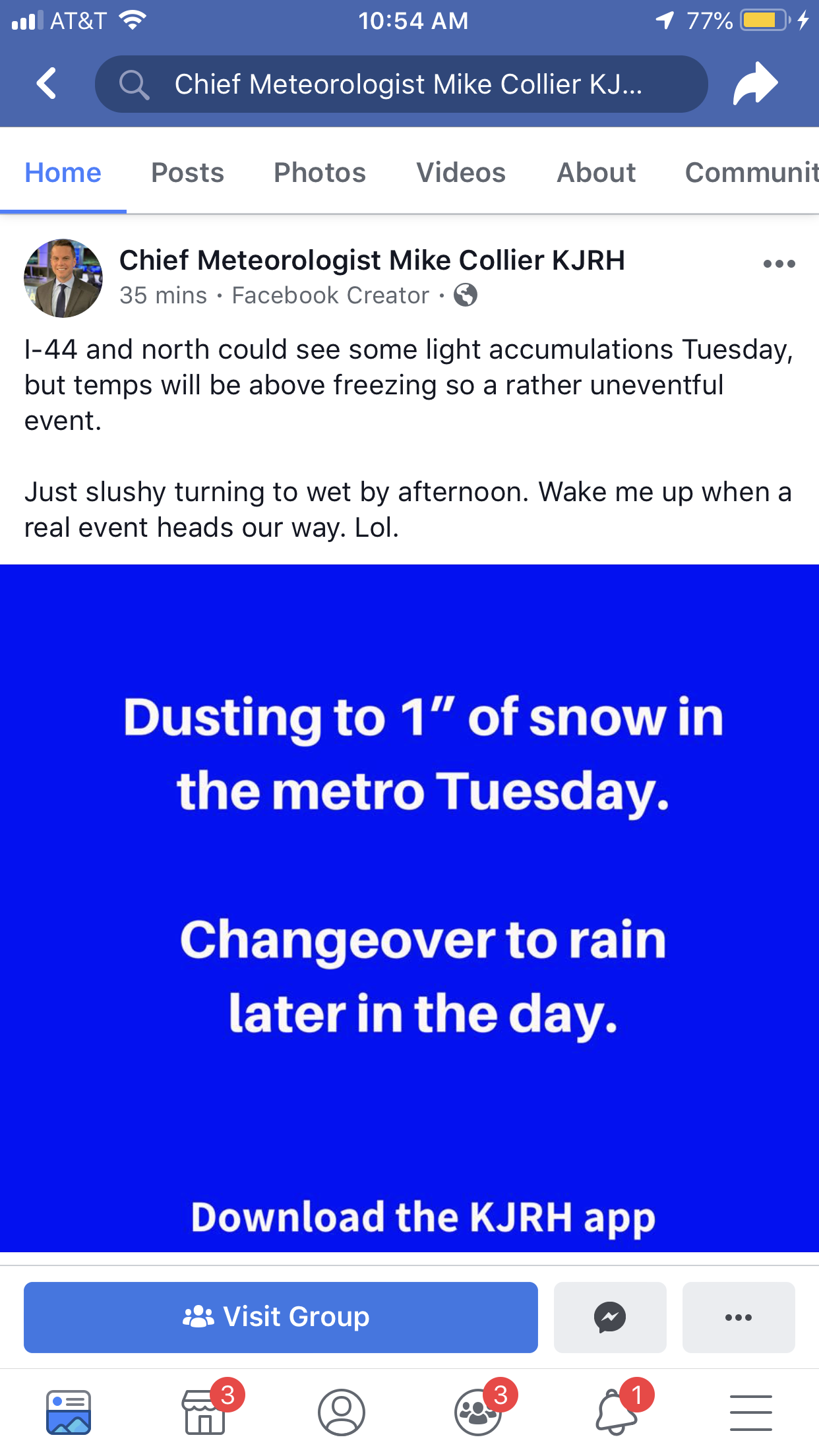819x1456 pixels.
Task: Open the Videos tab
Action: [461, 172]
